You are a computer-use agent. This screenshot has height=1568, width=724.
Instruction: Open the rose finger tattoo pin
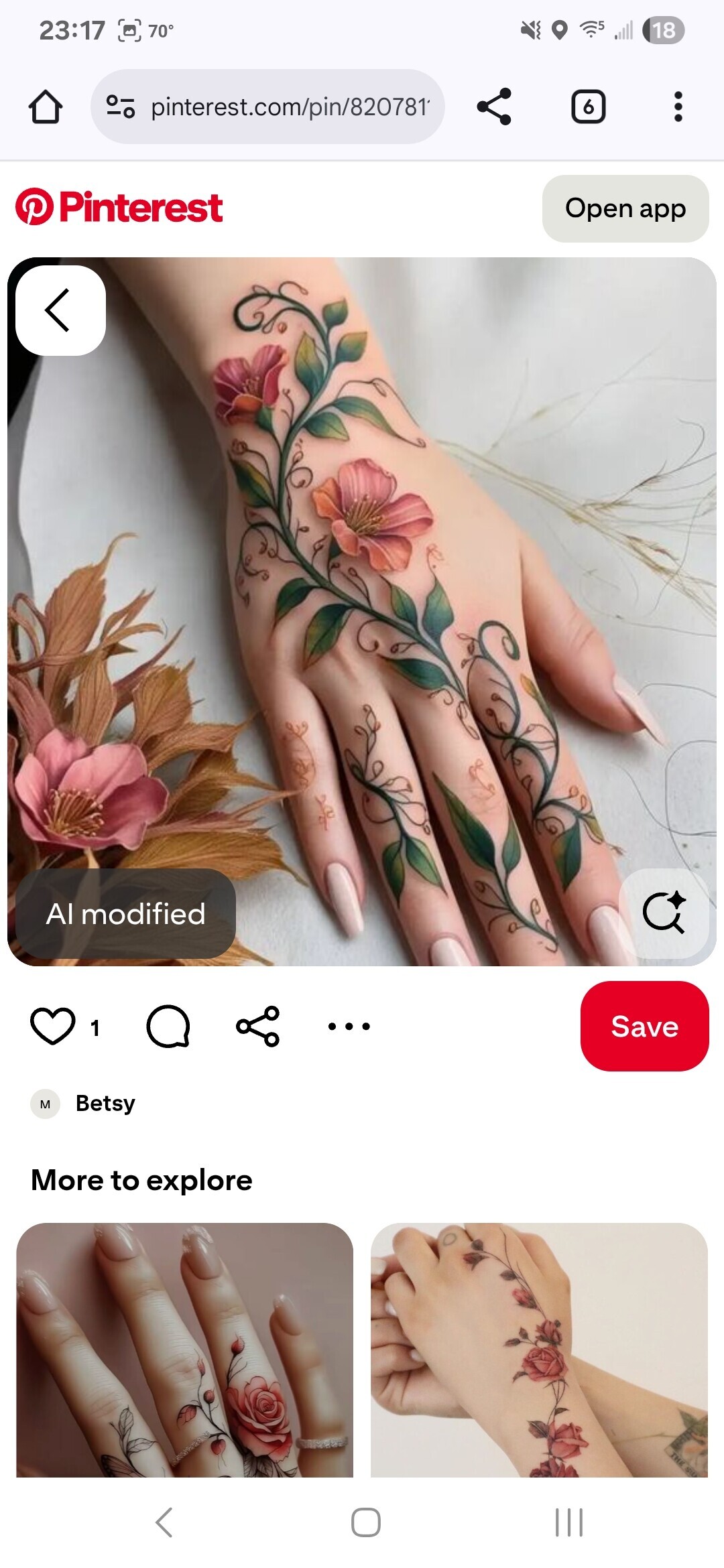(184, 1350)
